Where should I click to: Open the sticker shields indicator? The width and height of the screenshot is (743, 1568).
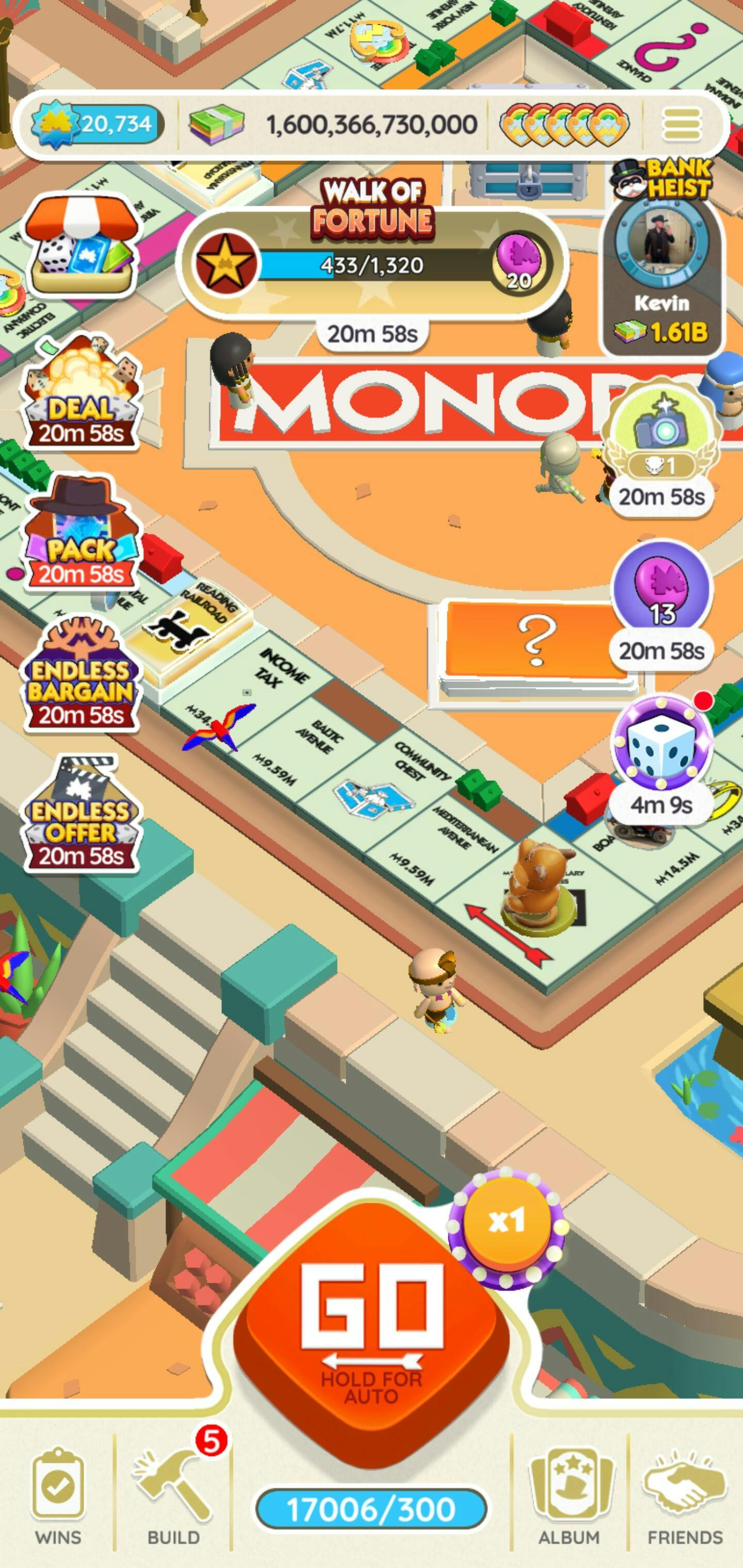click(564, 124)
